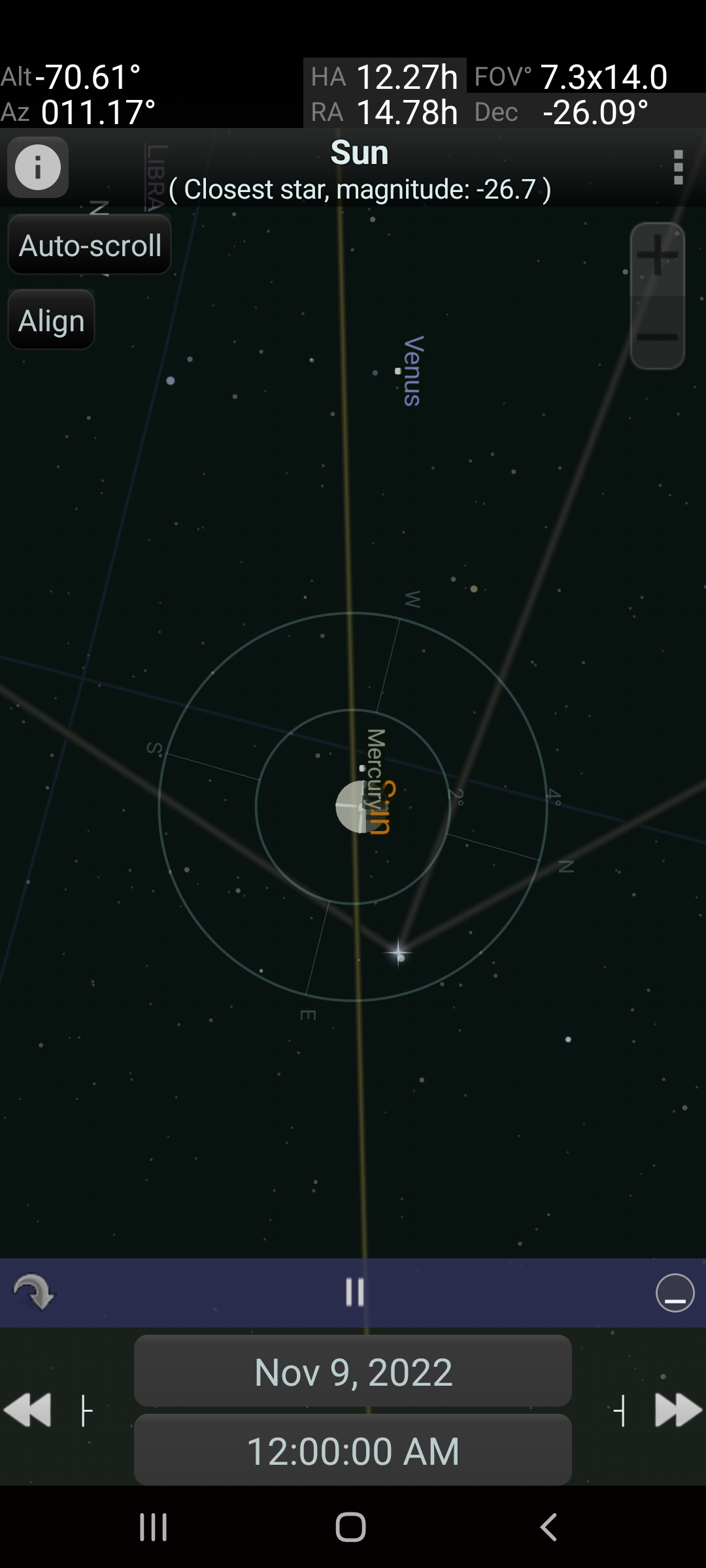The height and width of the screenshot is (1568, 706).
Task: Rewind time quickly
Action: (x=27, y=1410)
